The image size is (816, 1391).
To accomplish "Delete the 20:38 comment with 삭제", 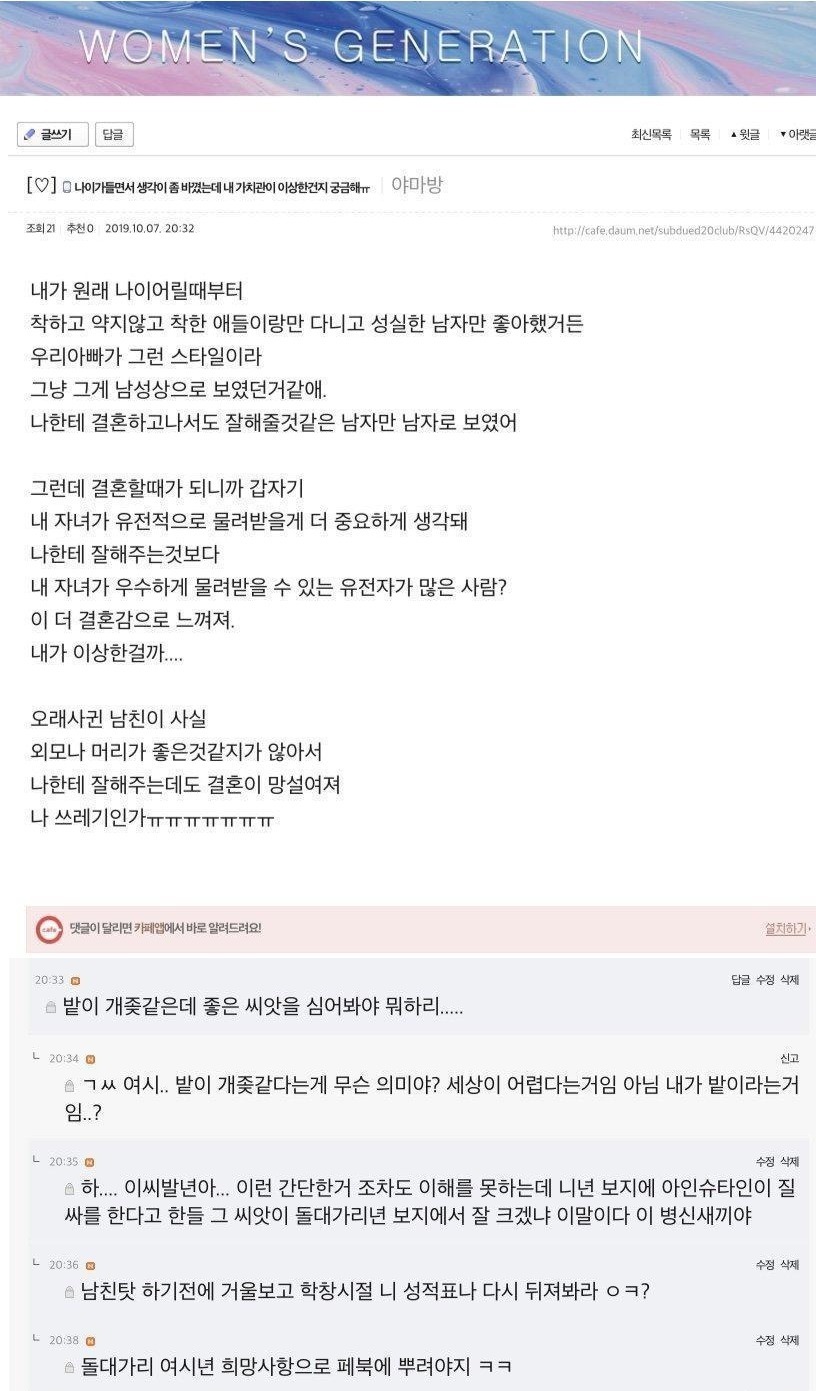I will click(x=790, y=1340).
